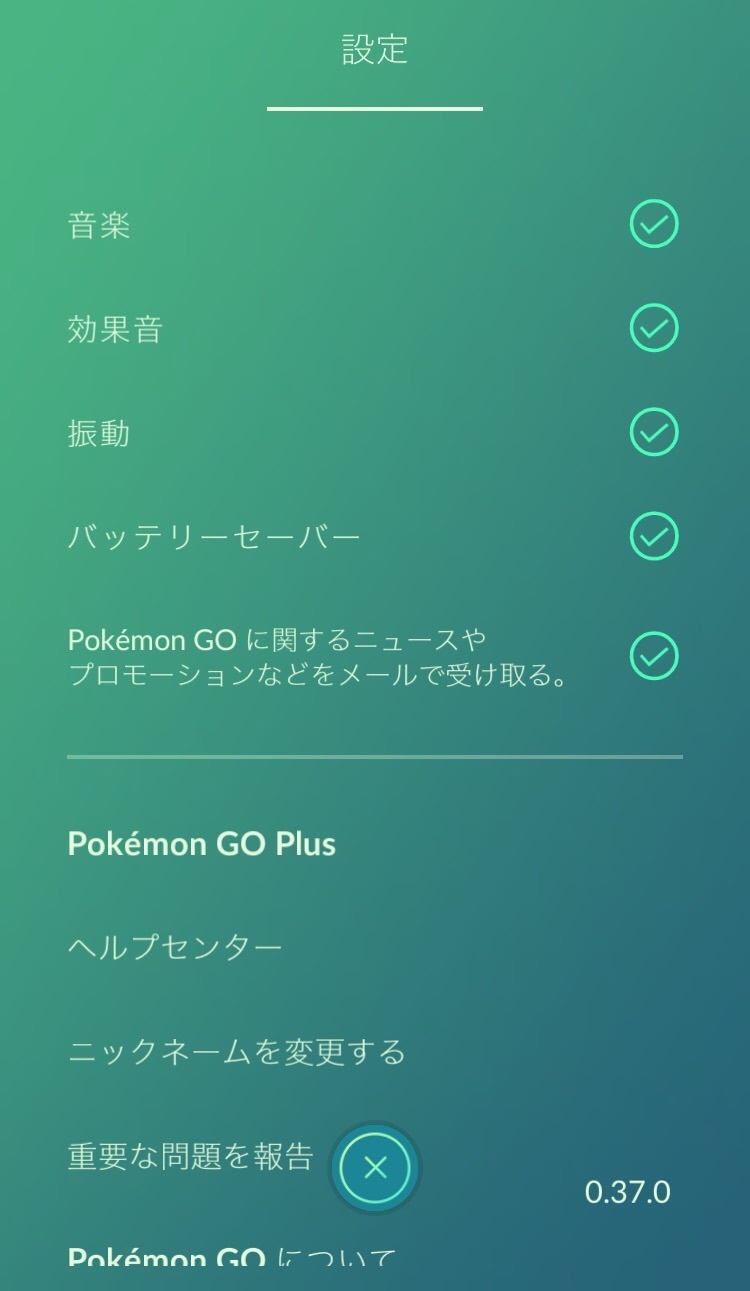
Task: Open ヘルプセンター help center
Action: pyautogui.click(x=175, y=947)
